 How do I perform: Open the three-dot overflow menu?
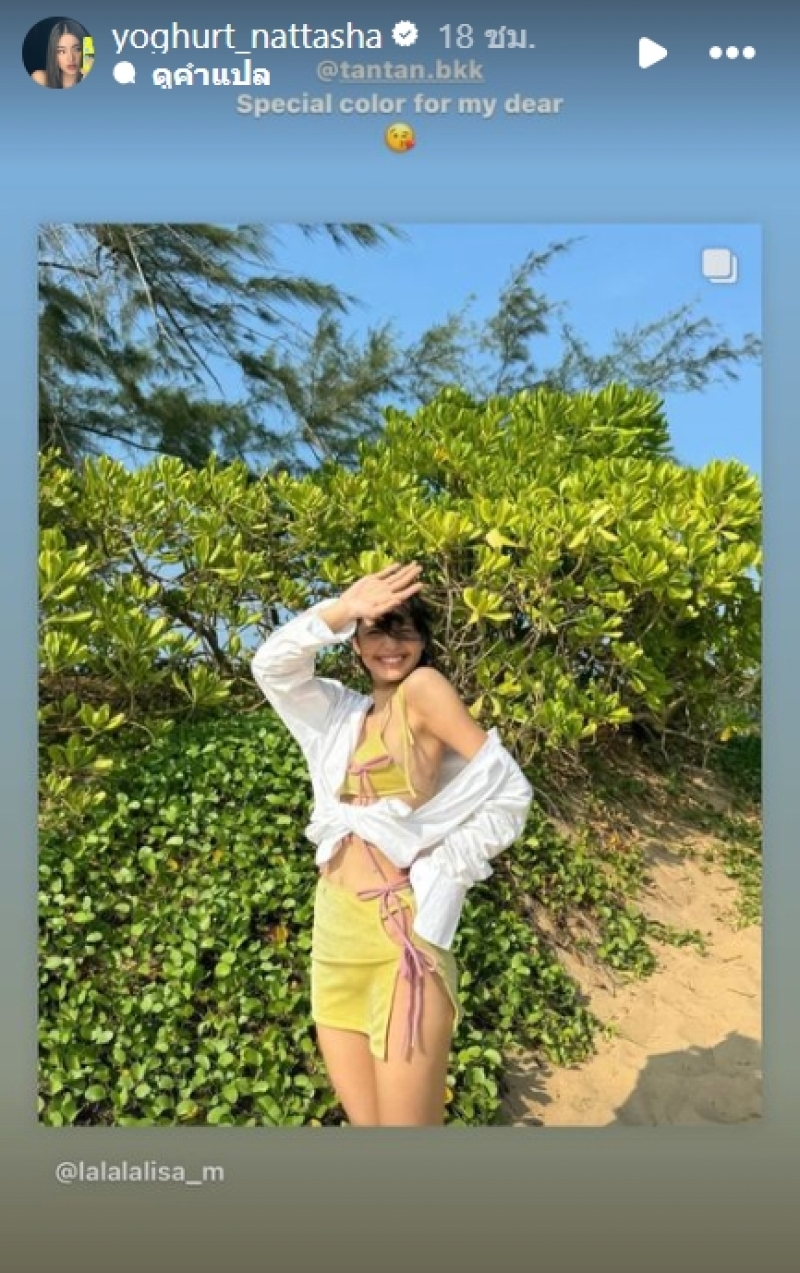(730, 53)
